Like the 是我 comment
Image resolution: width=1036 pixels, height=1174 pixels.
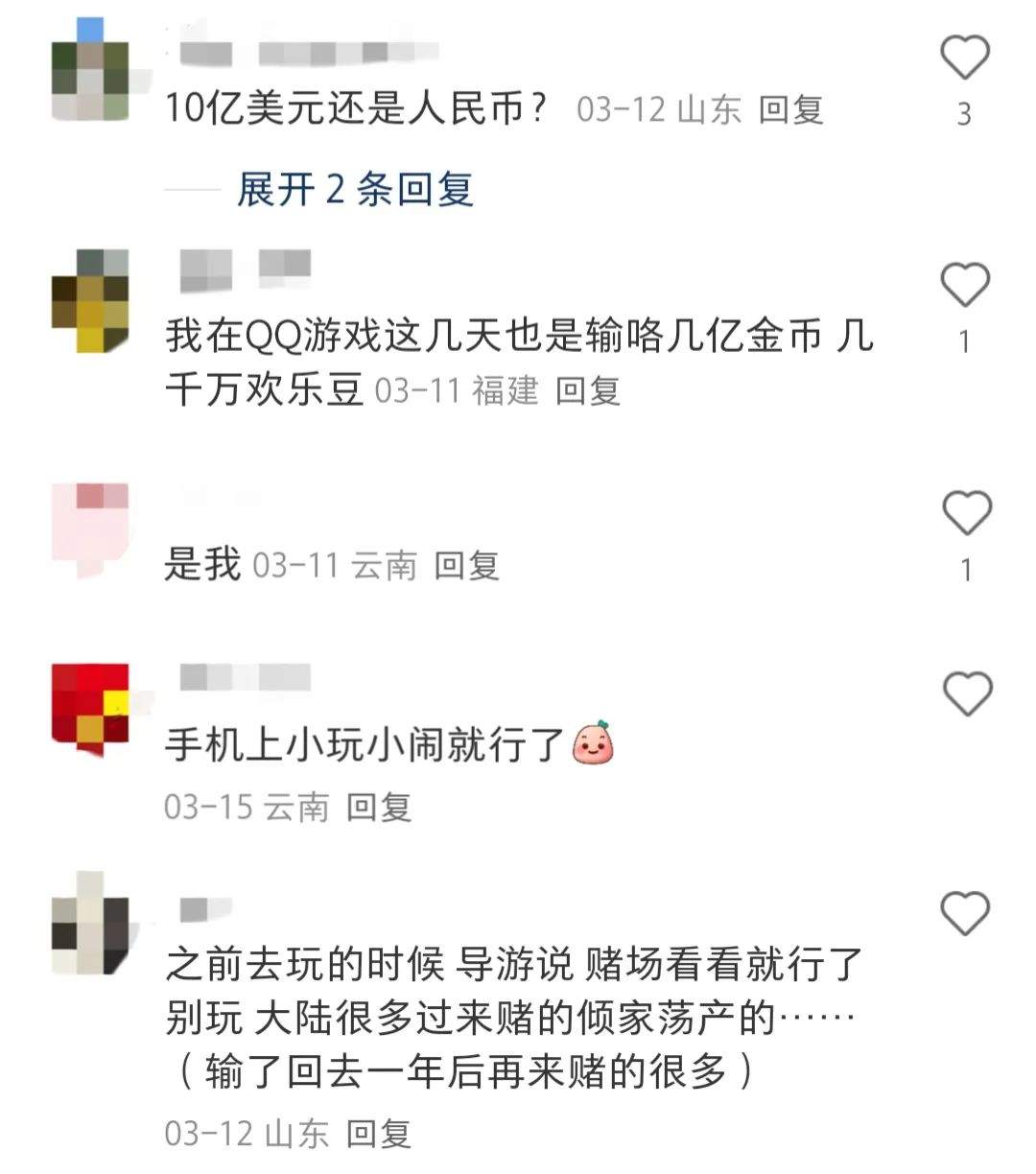coord(966,513)
